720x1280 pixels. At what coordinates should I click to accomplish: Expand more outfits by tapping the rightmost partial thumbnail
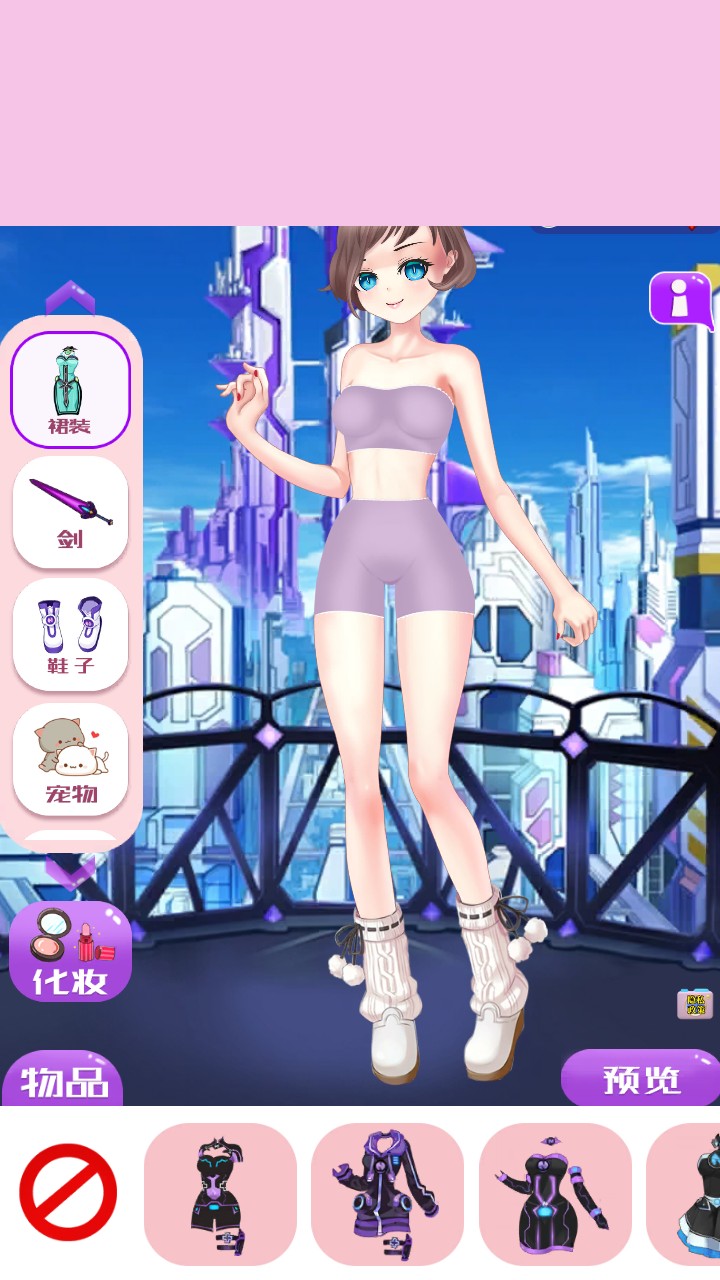click(690, 1195)
